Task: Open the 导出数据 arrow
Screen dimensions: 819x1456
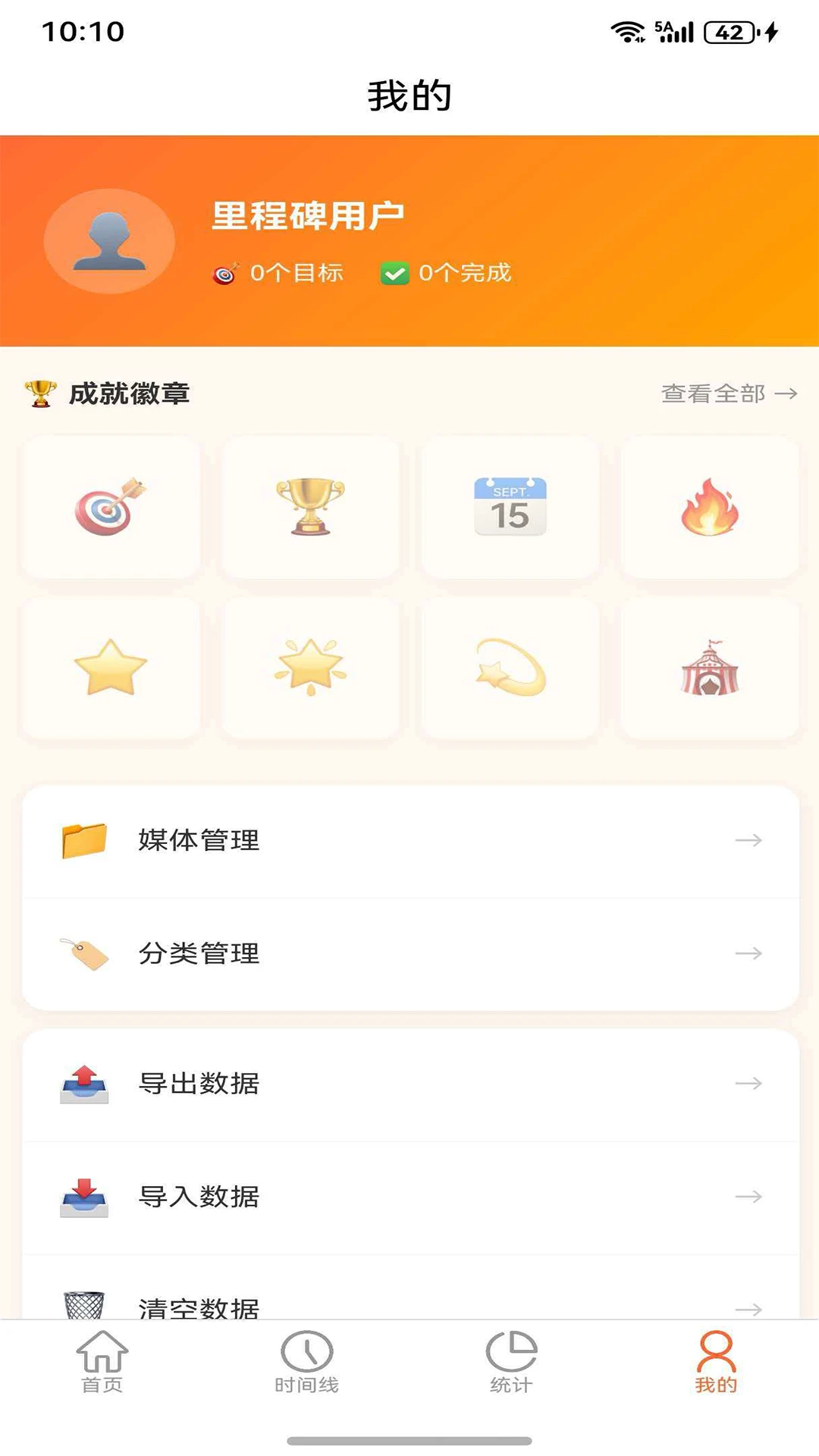Action: [749, 1084]
